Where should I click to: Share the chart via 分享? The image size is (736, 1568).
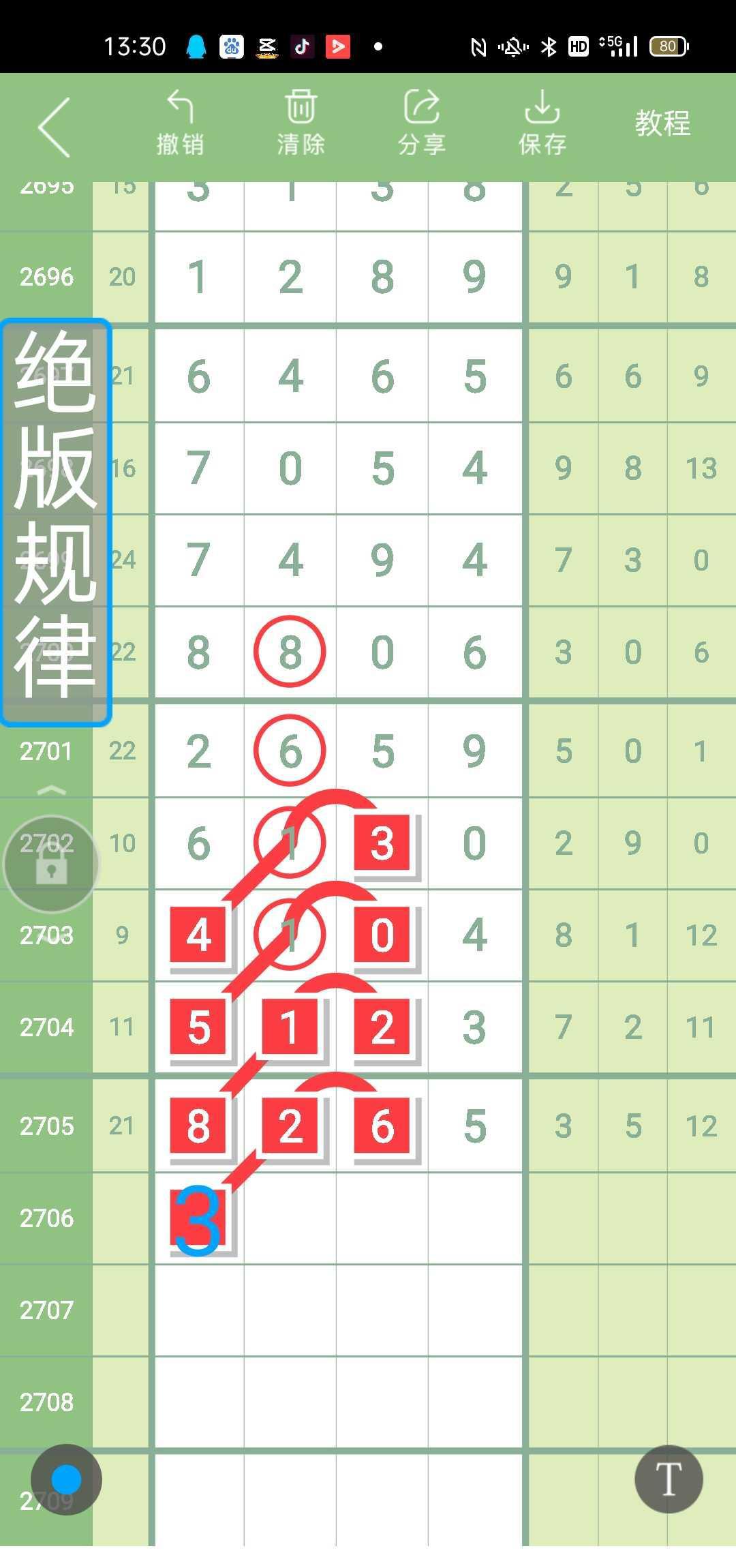(421, 123)
